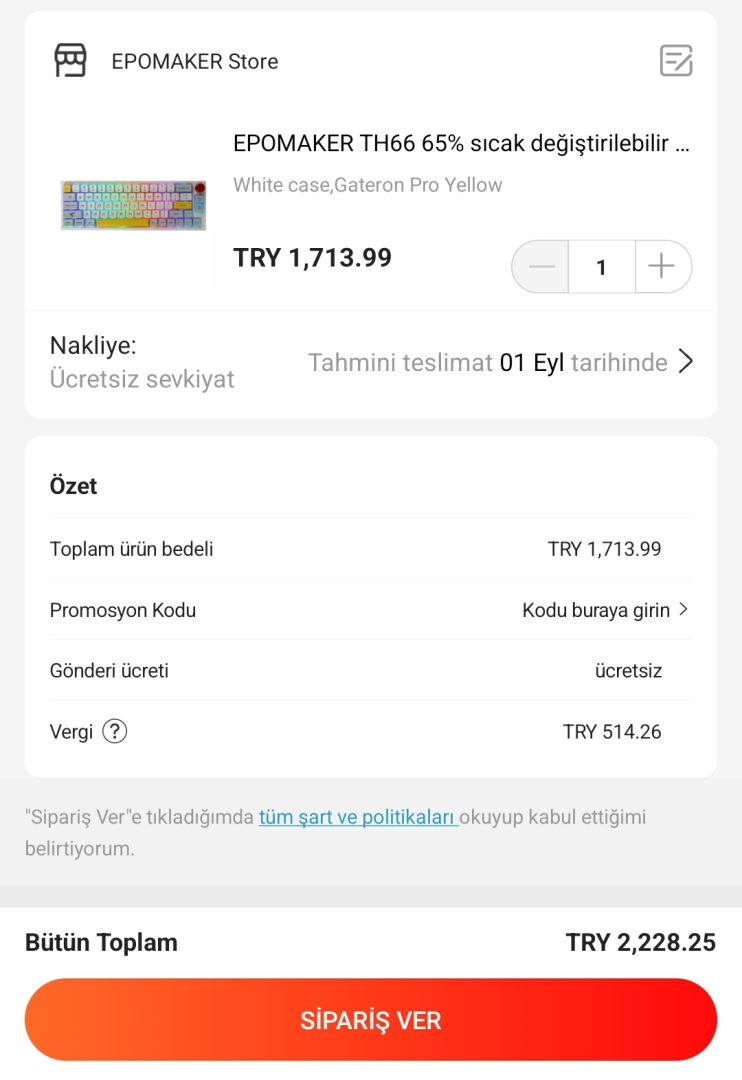Open the order note edit icon
Screen dimensions: 742x1080
(676, 61)
